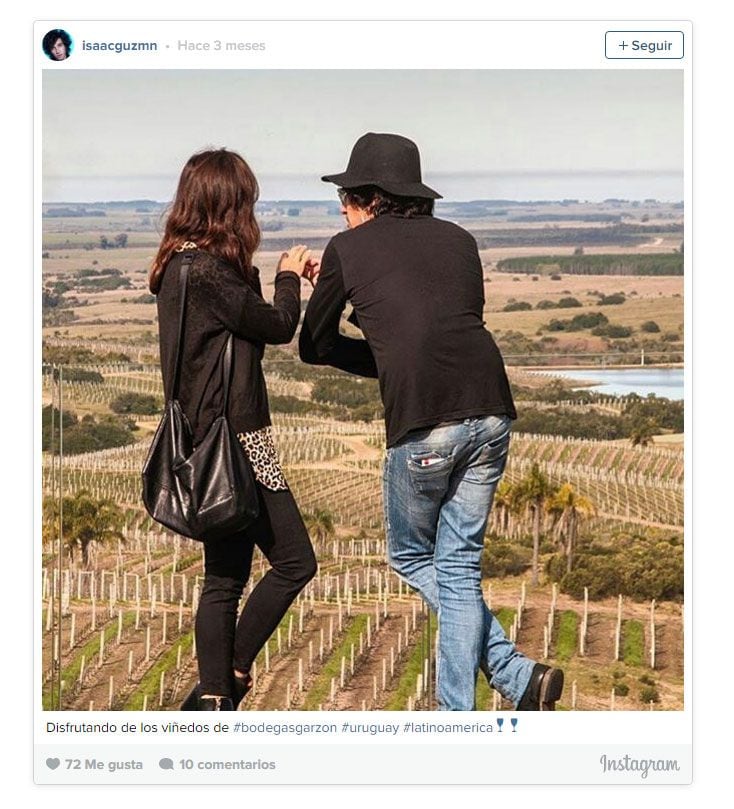Follow isaacguzmn with the Seguir button

pos(644,45)
